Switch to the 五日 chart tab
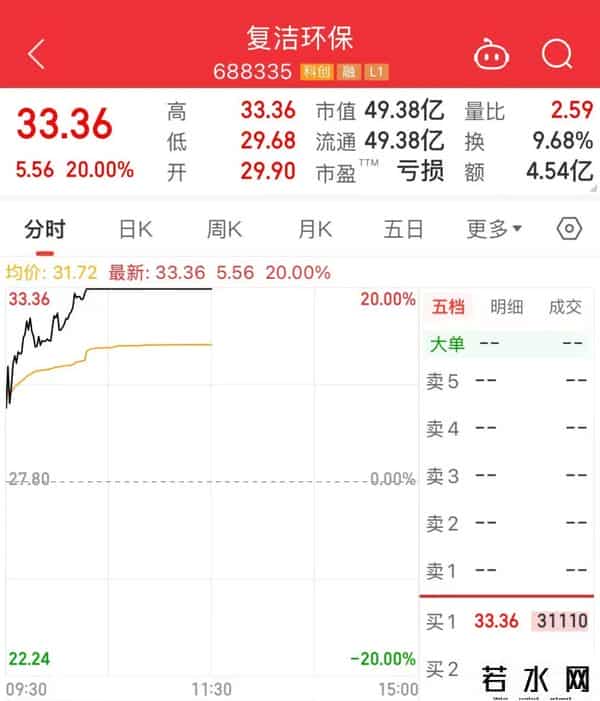Viewport: 600px width, 701px height. [403, 229]
